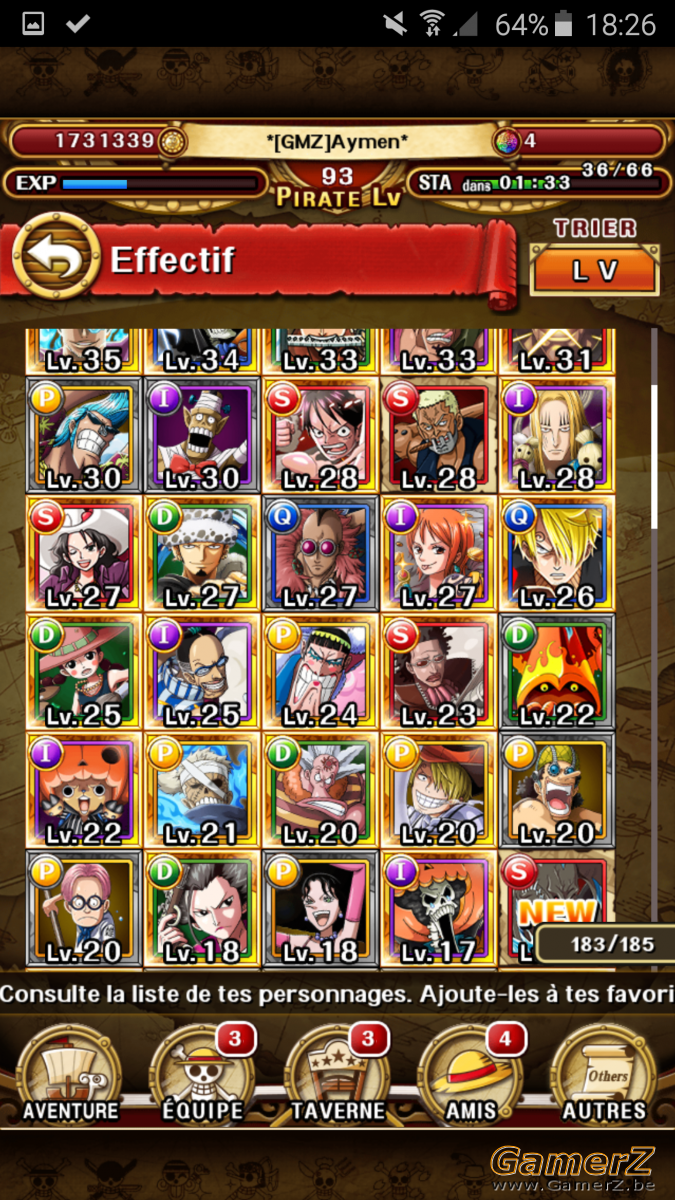Open the Lv.21 bandaged character
Viewport: 675px width, 1200px height.
click(x=202, y=790)
